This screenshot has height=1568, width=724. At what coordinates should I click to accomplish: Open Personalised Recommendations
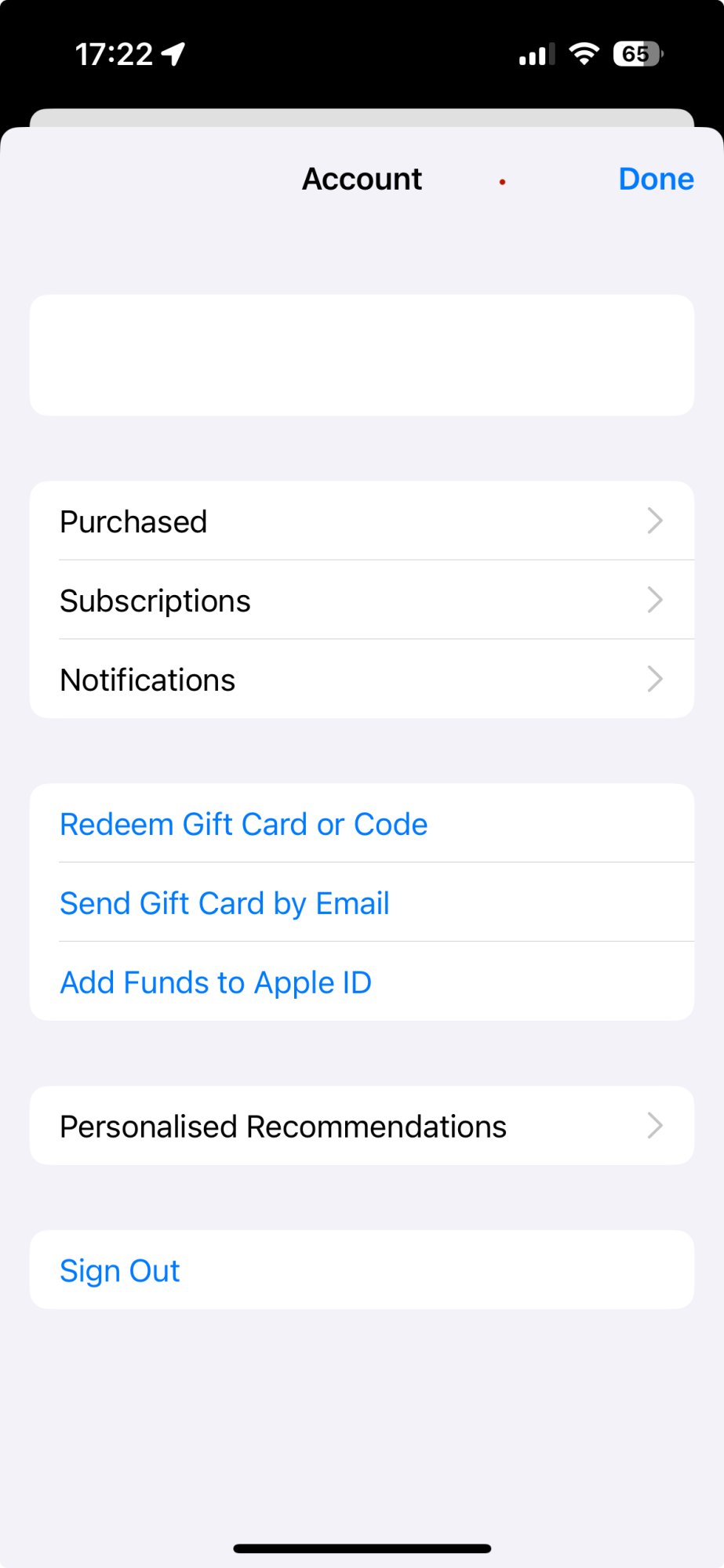(x=361, y=1127)
